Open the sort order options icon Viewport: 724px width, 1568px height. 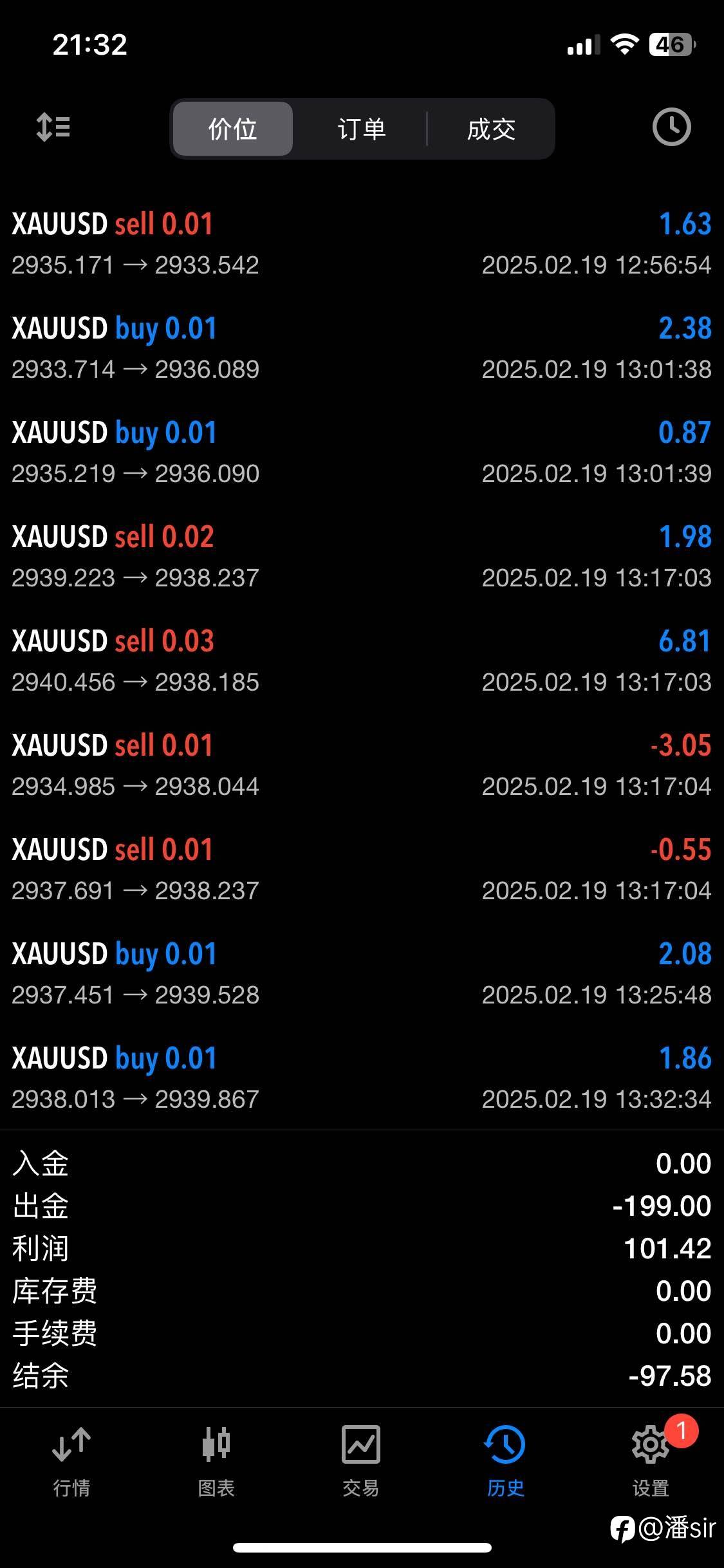pyautogui.click(x=53, y=127)
